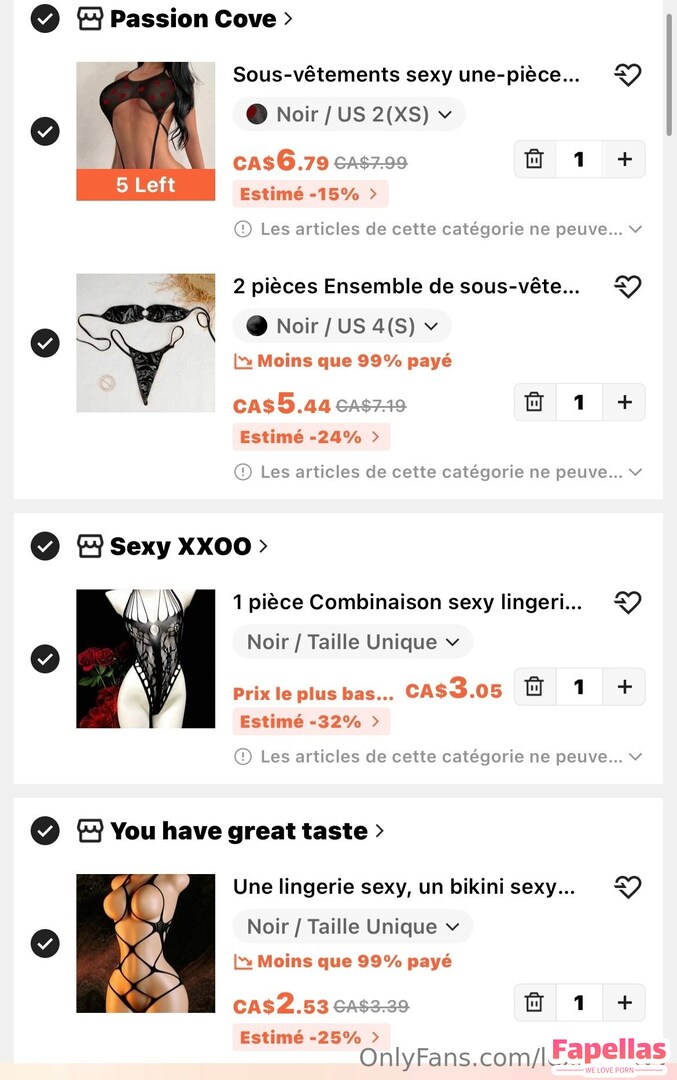Change size option Noir / US 4(S)

click(342, 326)
